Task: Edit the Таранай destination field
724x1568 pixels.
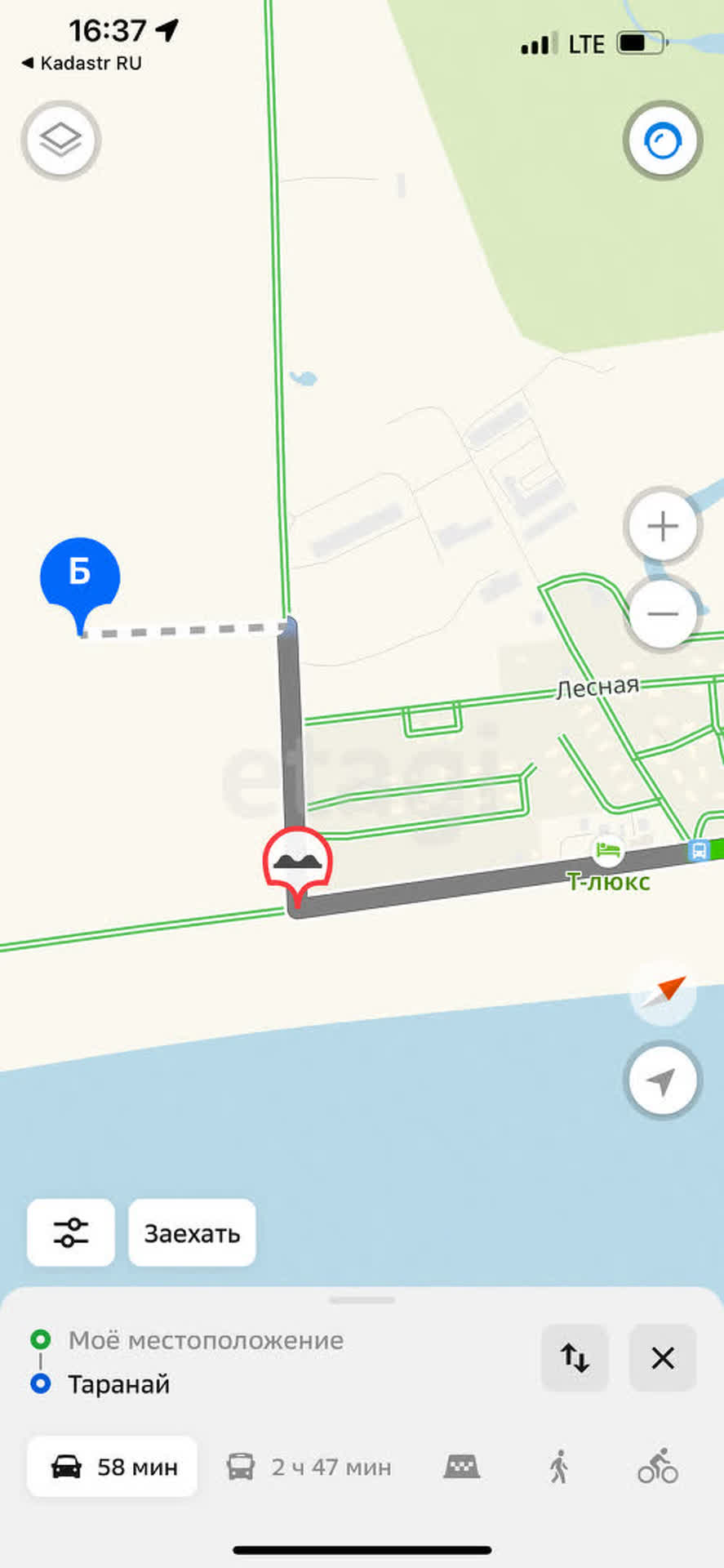Action: tap(119, 1384)
